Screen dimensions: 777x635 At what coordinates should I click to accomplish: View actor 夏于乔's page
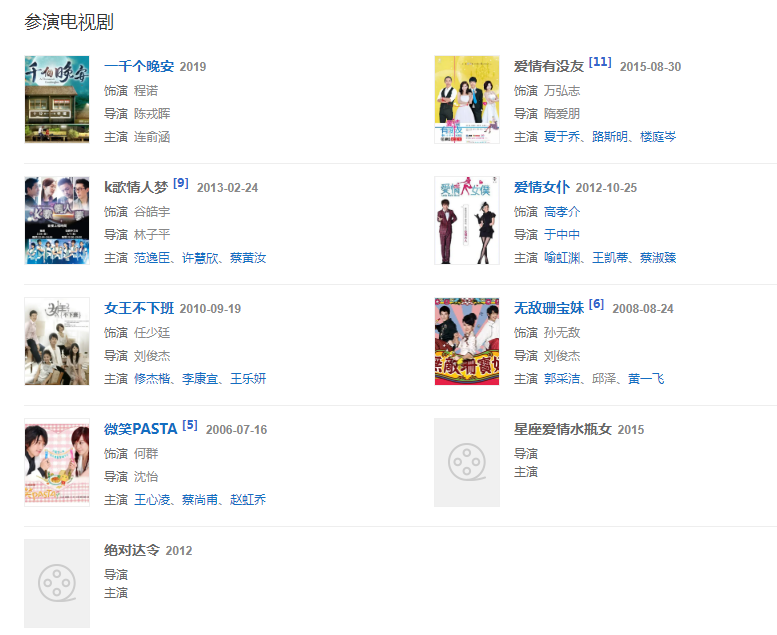pos(562,137)
